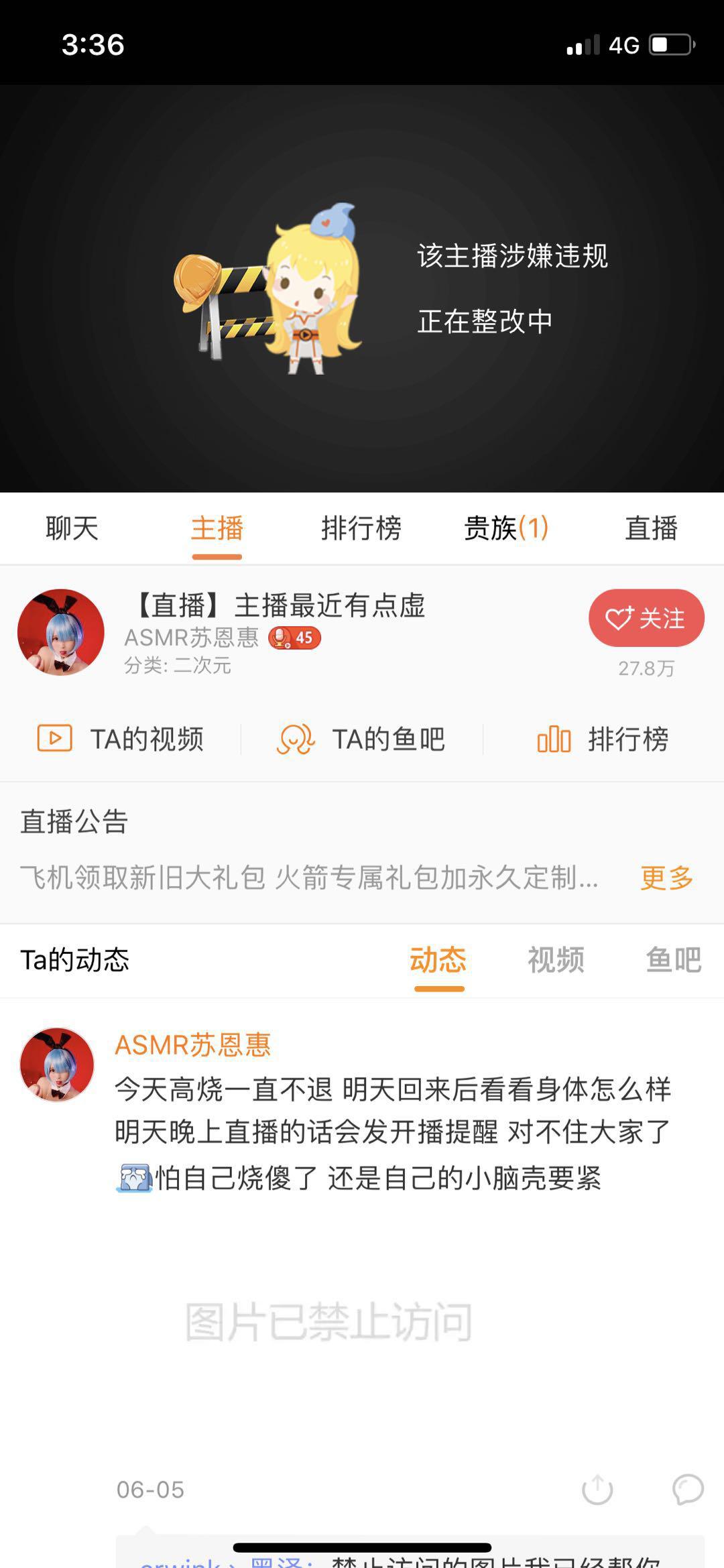Screen dimensions: 724x1568
Task: Switch to the 聊天 tab
Action: [x=71, y=530]
